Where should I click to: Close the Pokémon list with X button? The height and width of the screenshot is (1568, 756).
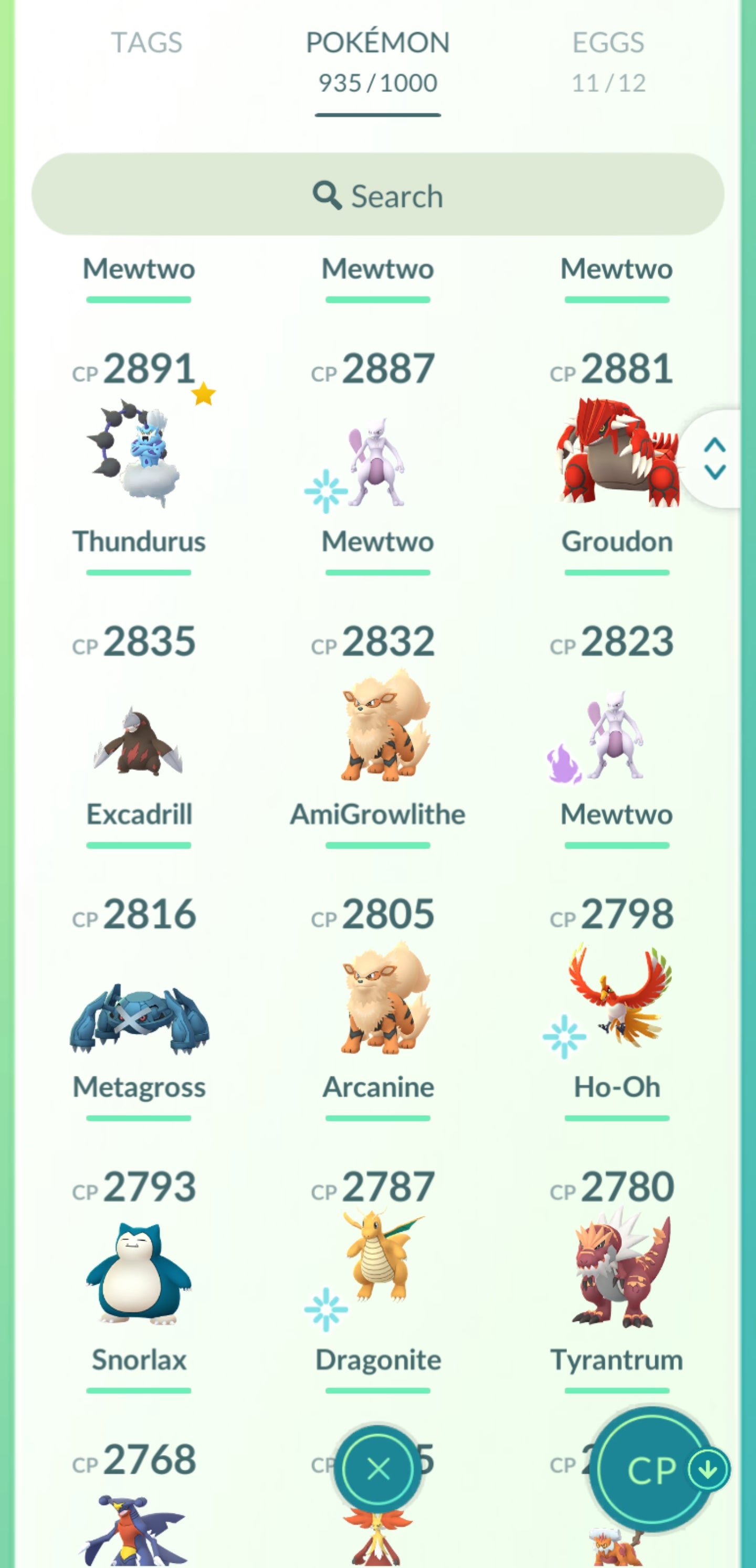(x=379, y=1469)
